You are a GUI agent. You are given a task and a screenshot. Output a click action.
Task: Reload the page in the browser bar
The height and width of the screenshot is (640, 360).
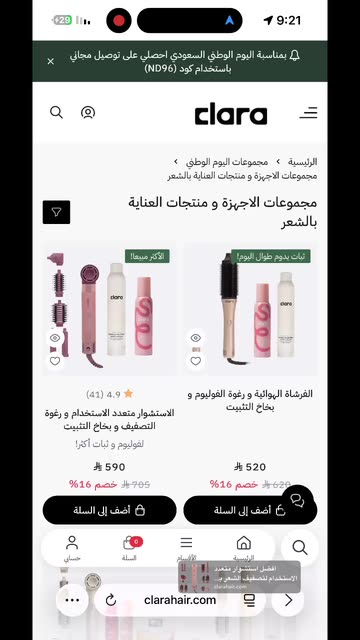111,600
